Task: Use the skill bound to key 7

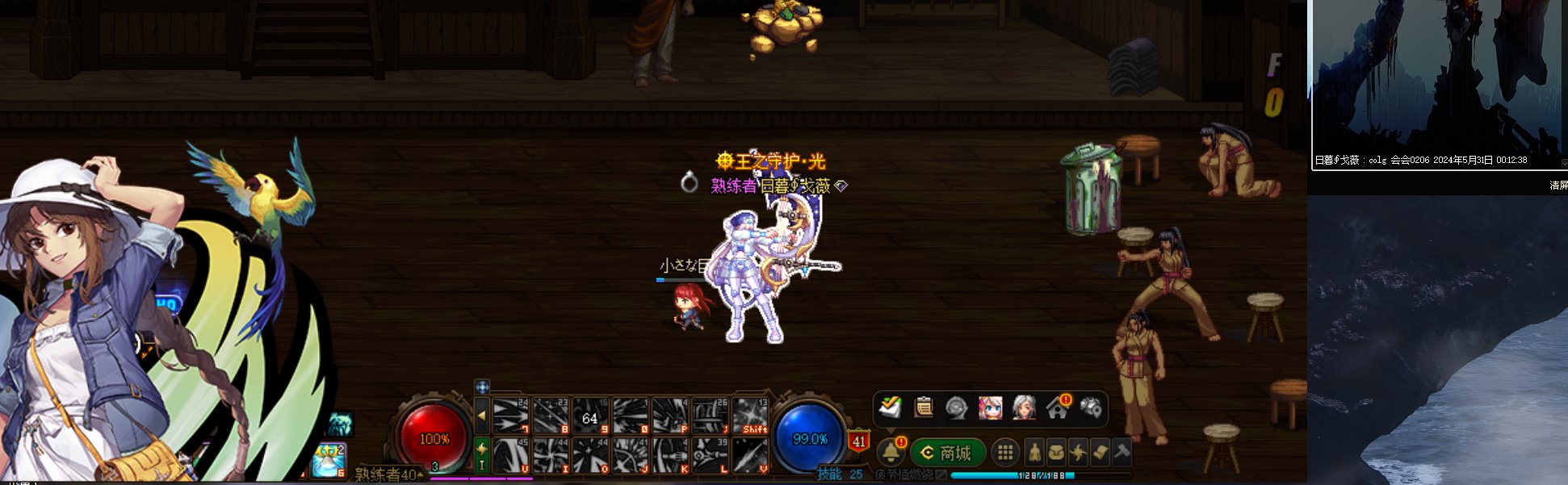Action: [x=510, y=416]
